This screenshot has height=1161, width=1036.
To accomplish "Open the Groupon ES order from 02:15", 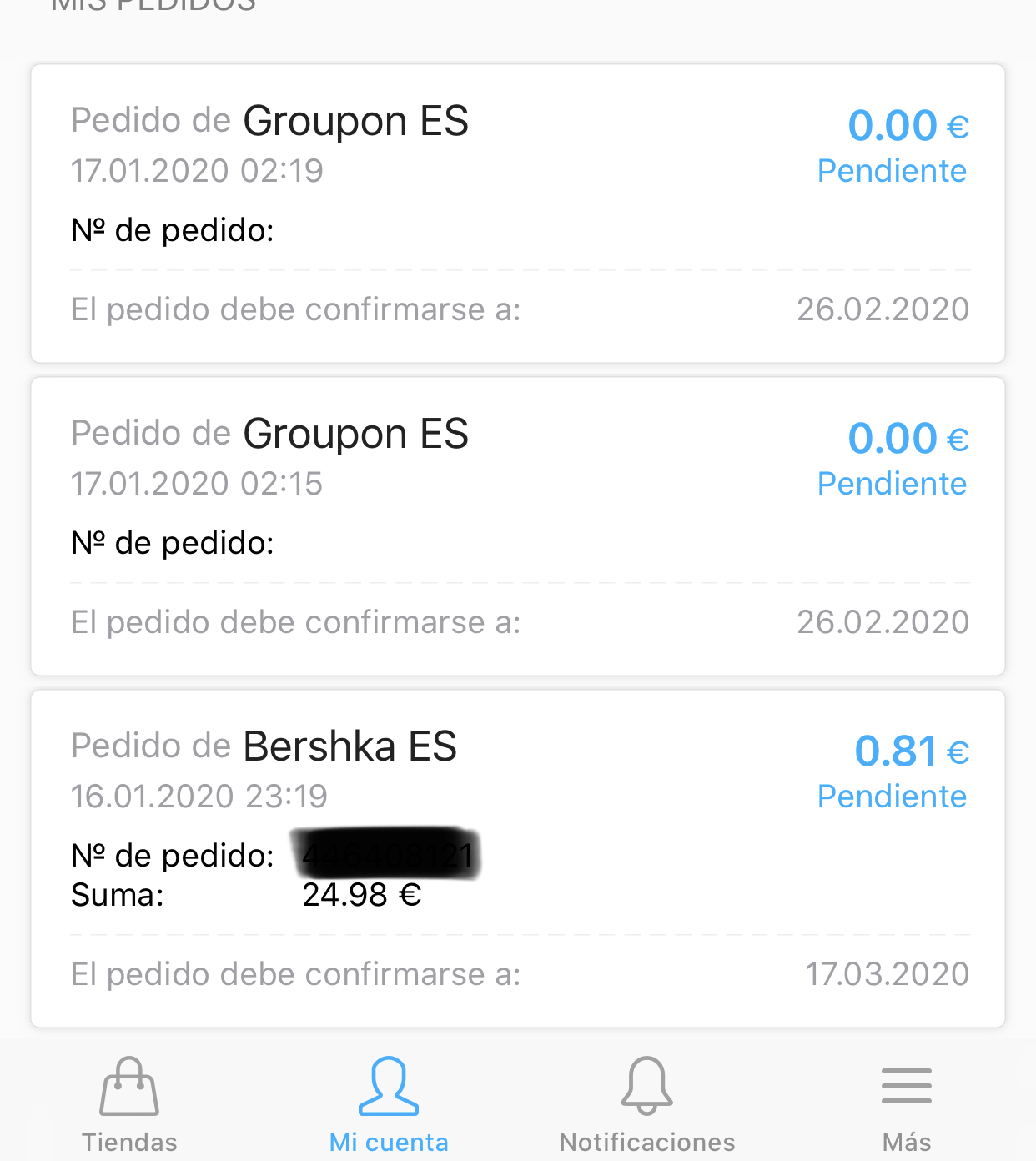I will (518, 526).
